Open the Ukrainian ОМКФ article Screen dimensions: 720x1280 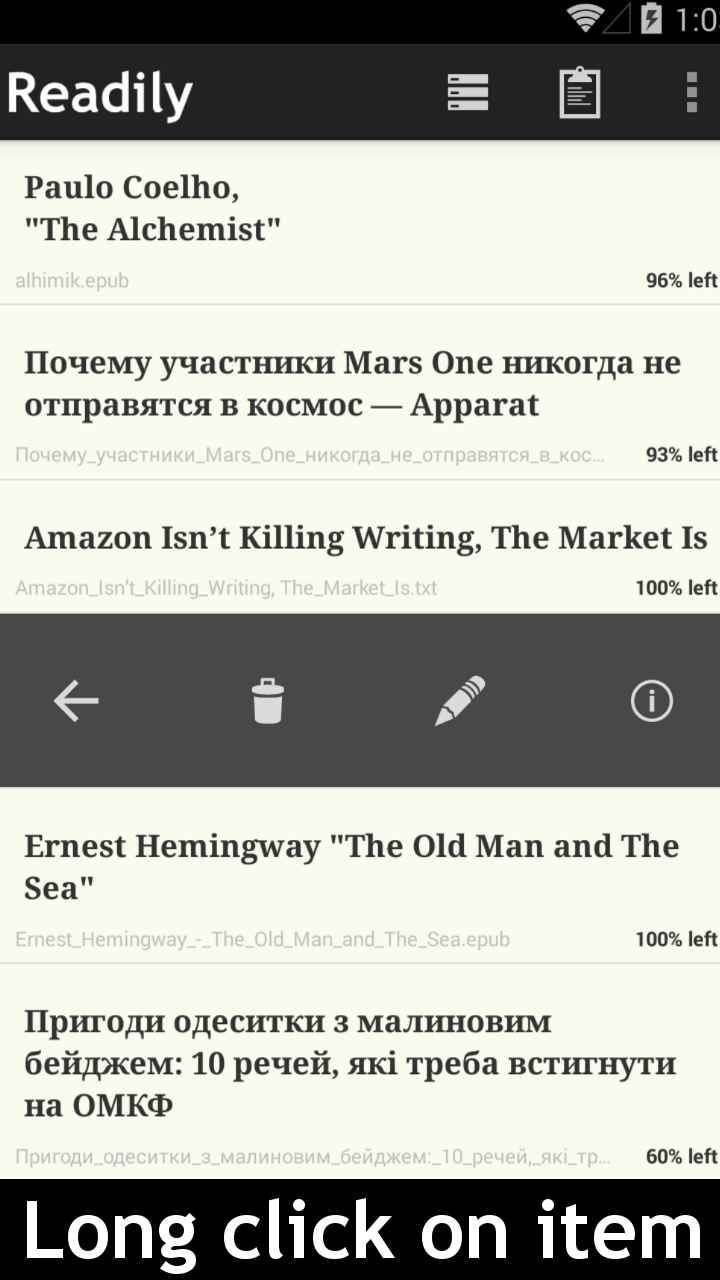coord(350,1063)
